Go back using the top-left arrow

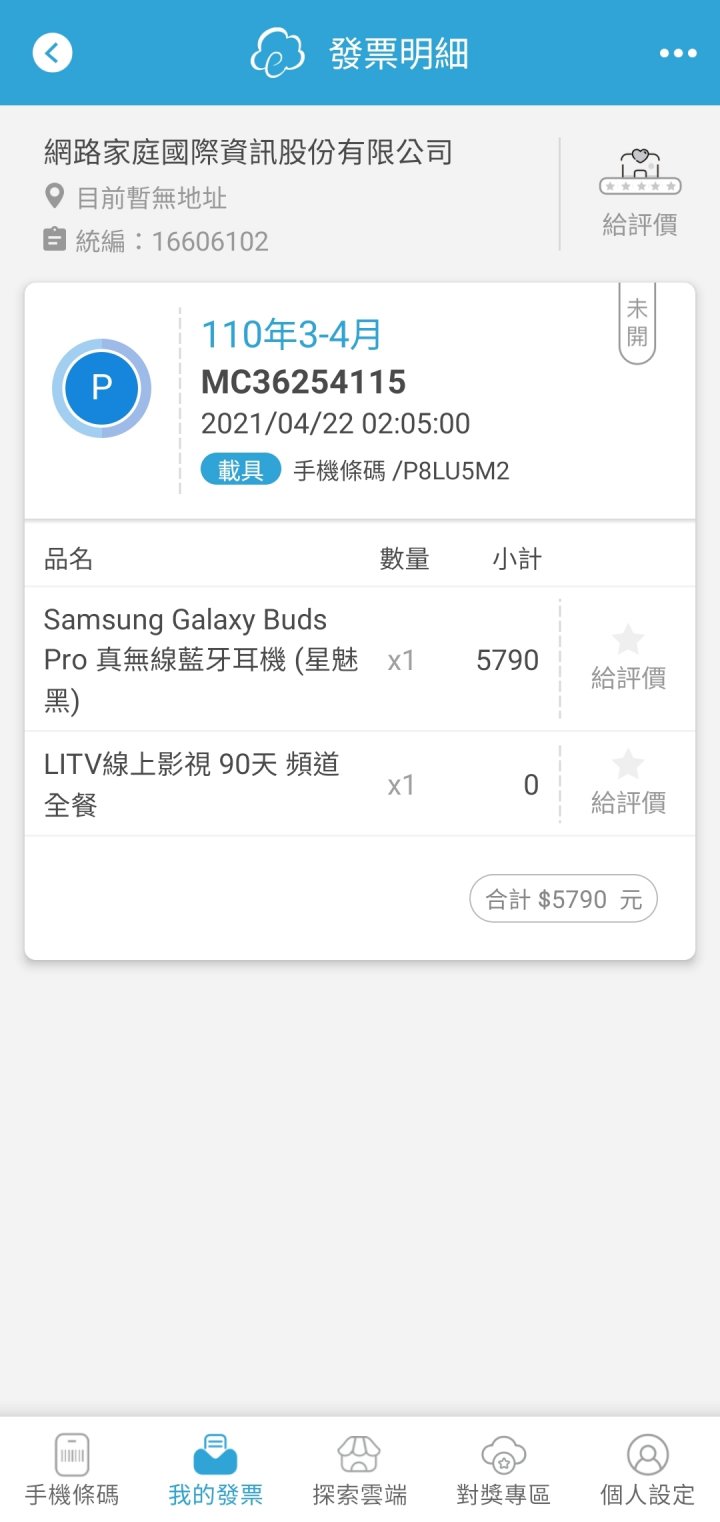(x=52, y=52)
